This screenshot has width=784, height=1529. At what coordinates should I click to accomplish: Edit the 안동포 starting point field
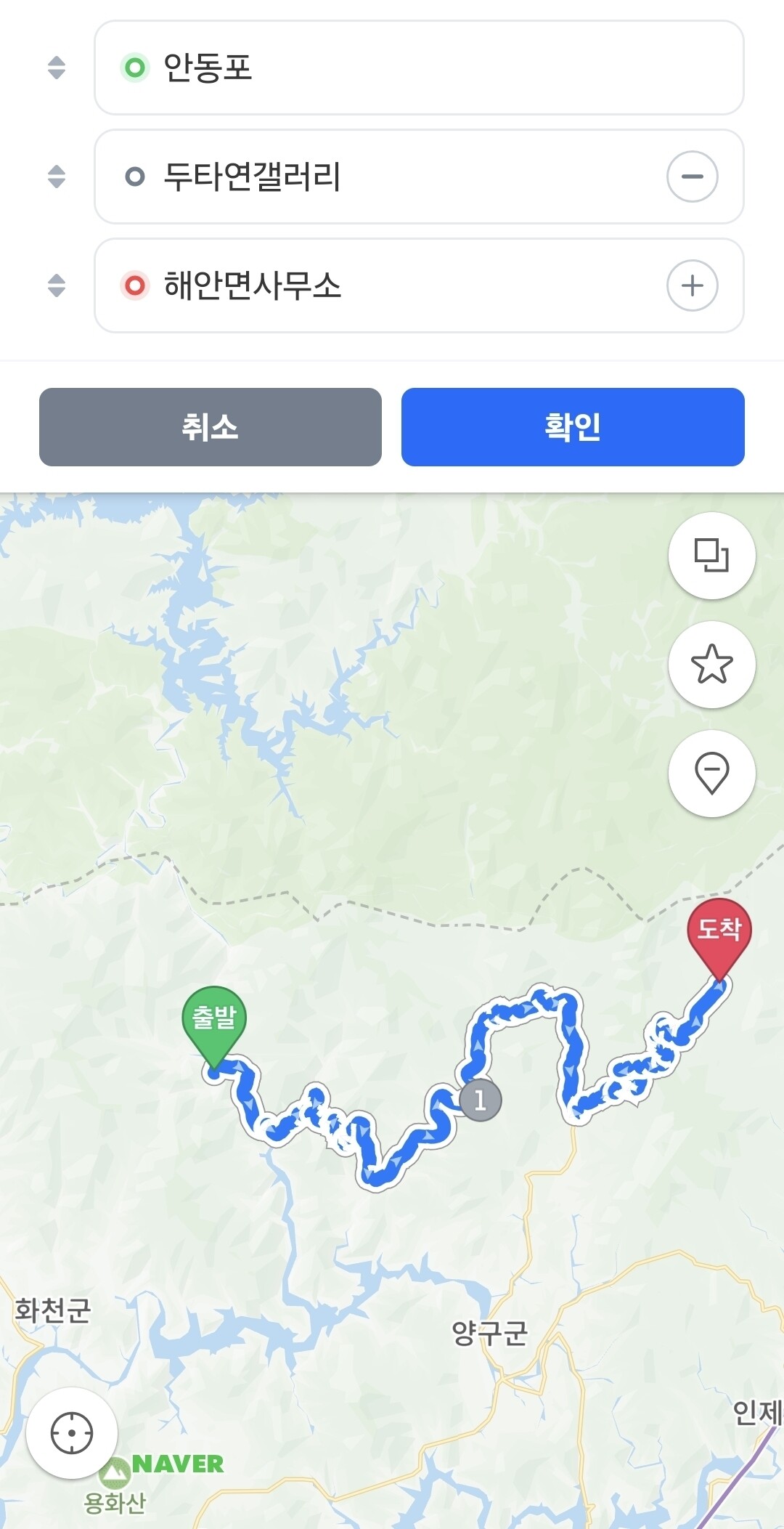(x=417, y=68)
